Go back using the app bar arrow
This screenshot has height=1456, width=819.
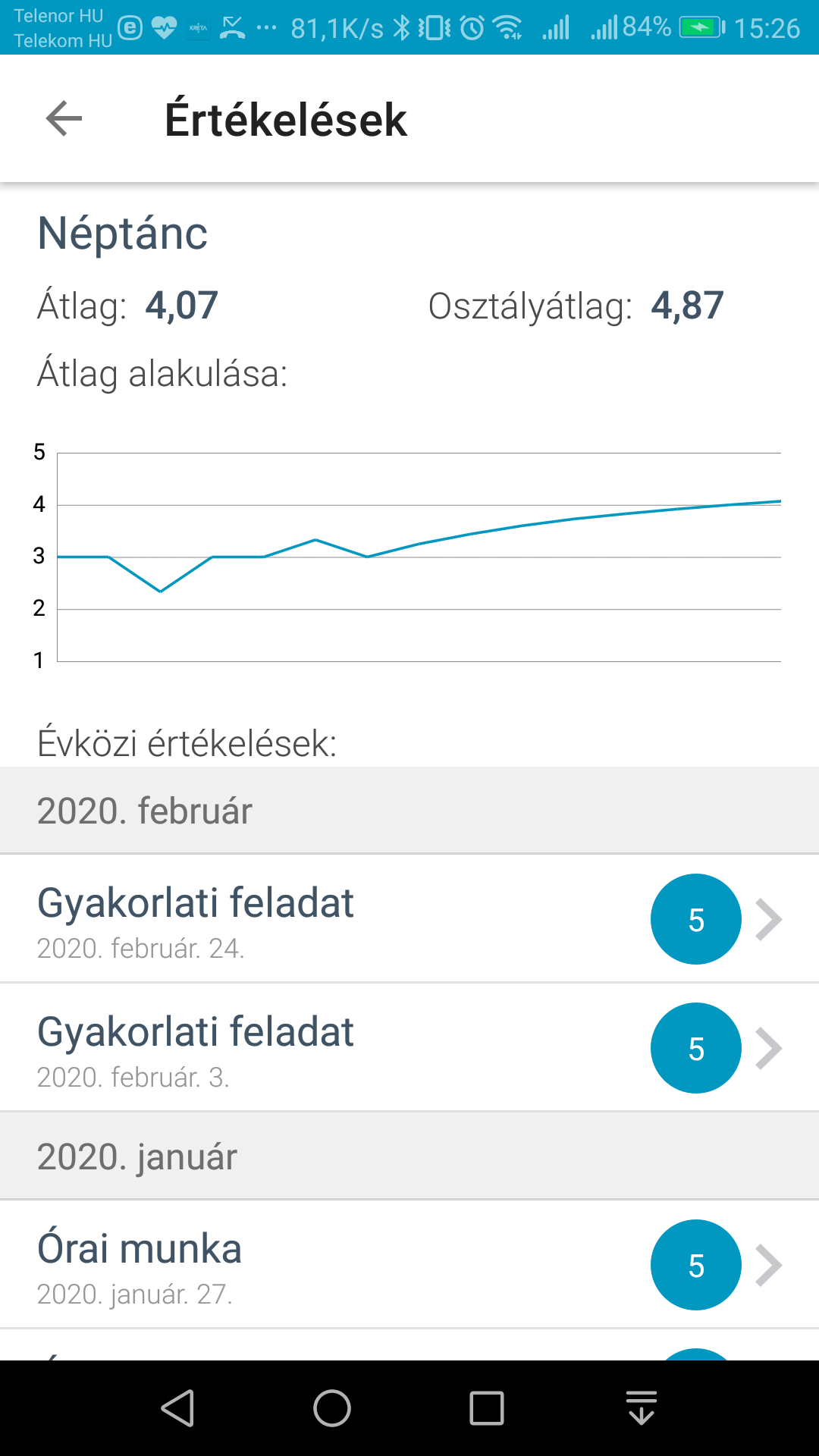point(64,118)
